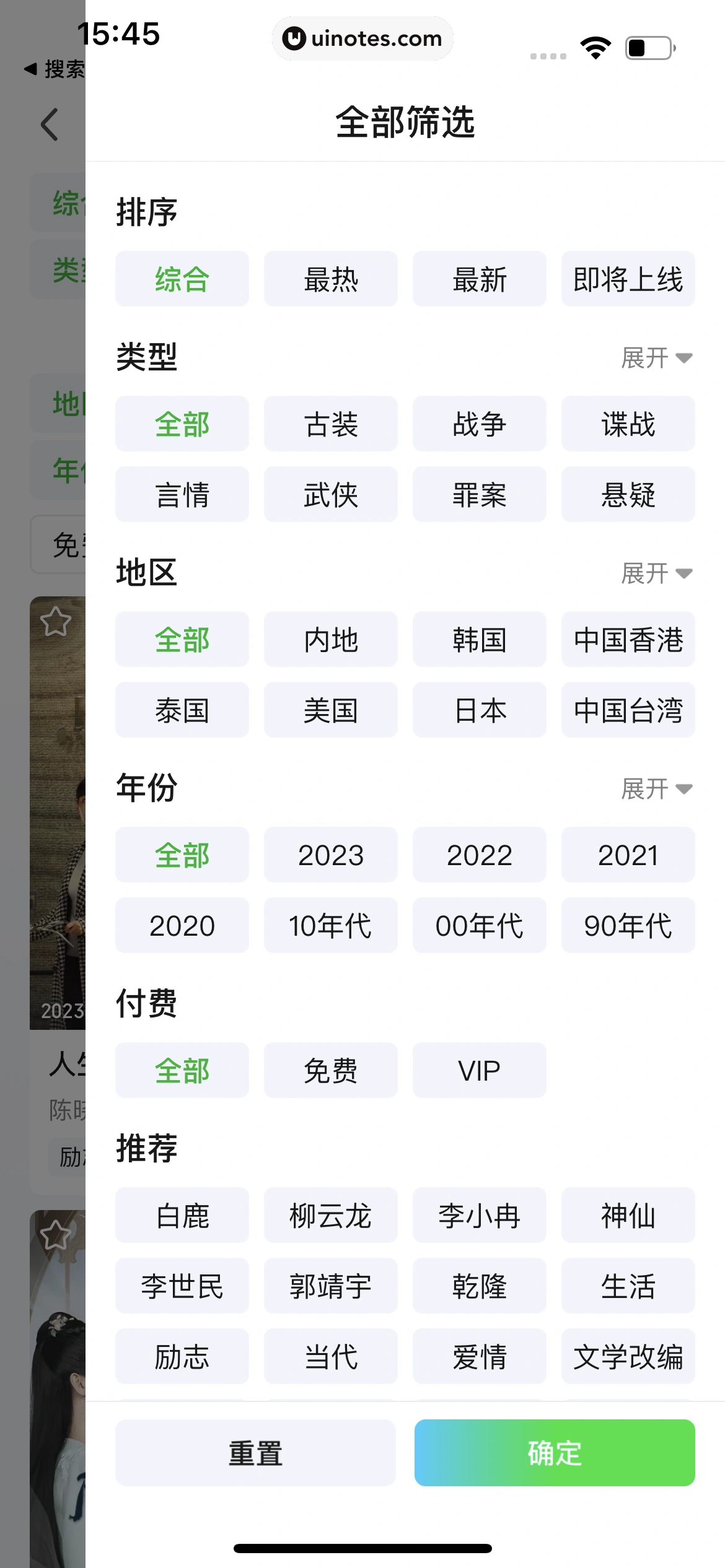Select the 古装 genre filter
Viewport: 725px width, 1568px height.
click(x=330, y=424)
